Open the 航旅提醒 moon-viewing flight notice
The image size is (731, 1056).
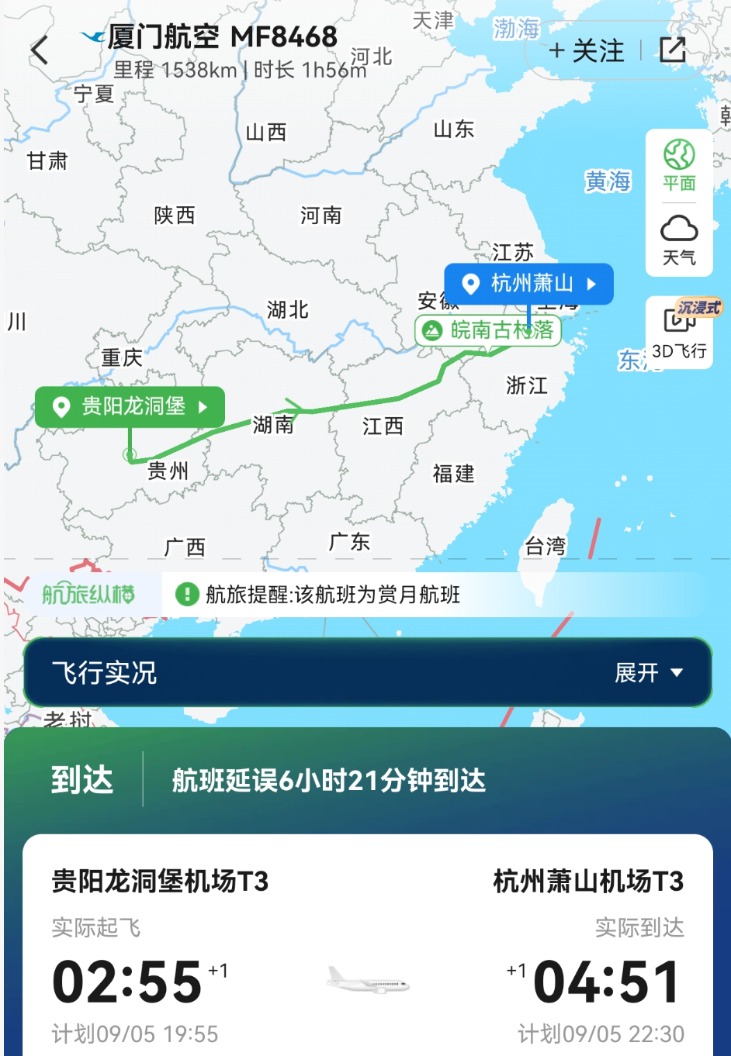click(330, 595)
